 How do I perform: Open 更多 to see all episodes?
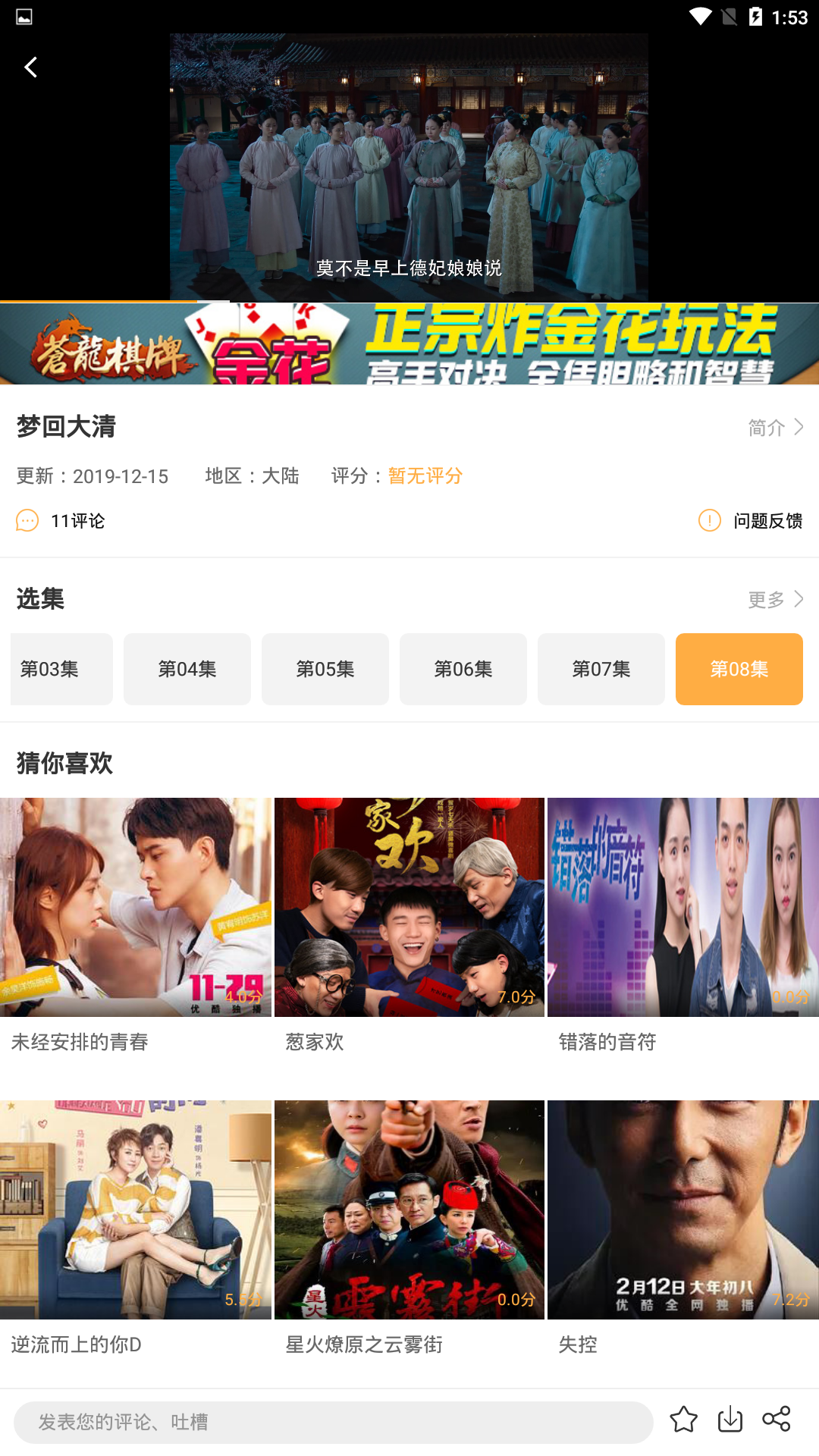click(775, 600)
